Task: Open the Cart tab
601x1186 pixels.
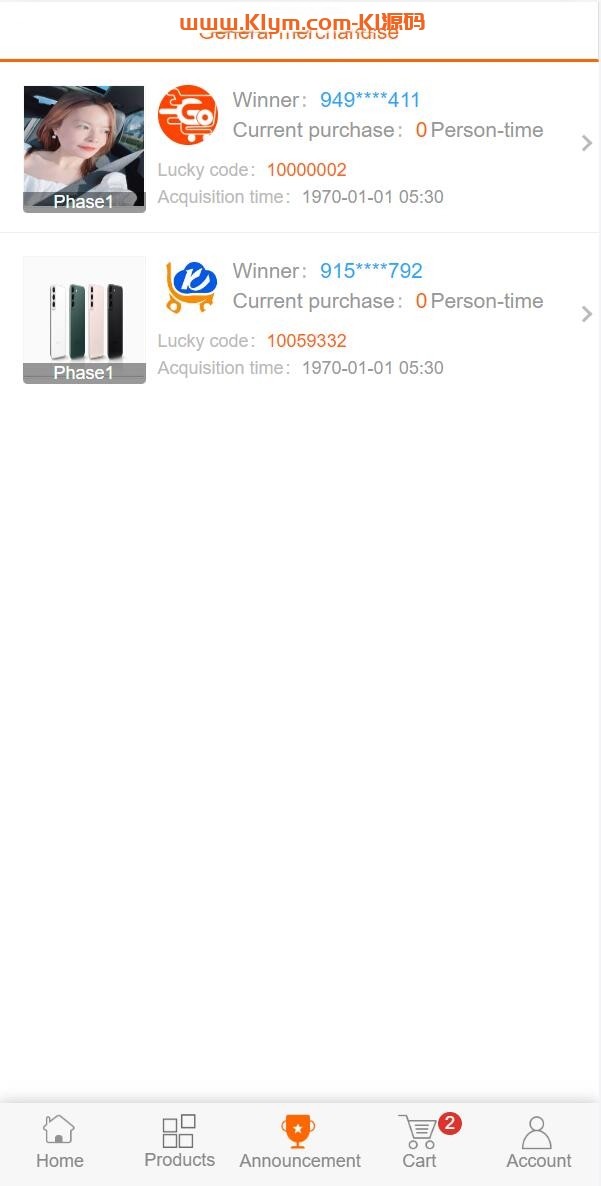Action: click(420, 1142)
